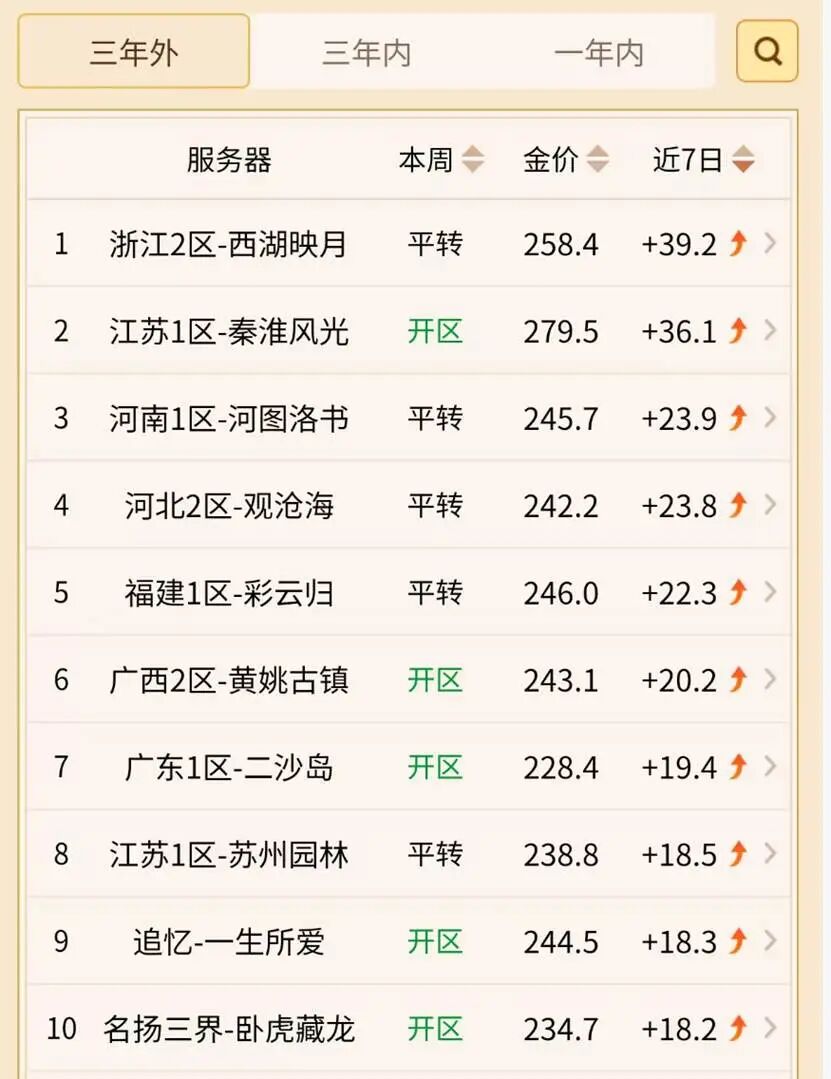Switch to the 一年内 tab
Image resolution: width=831 pixels, height=1079 pixels.
click(598, 52)
